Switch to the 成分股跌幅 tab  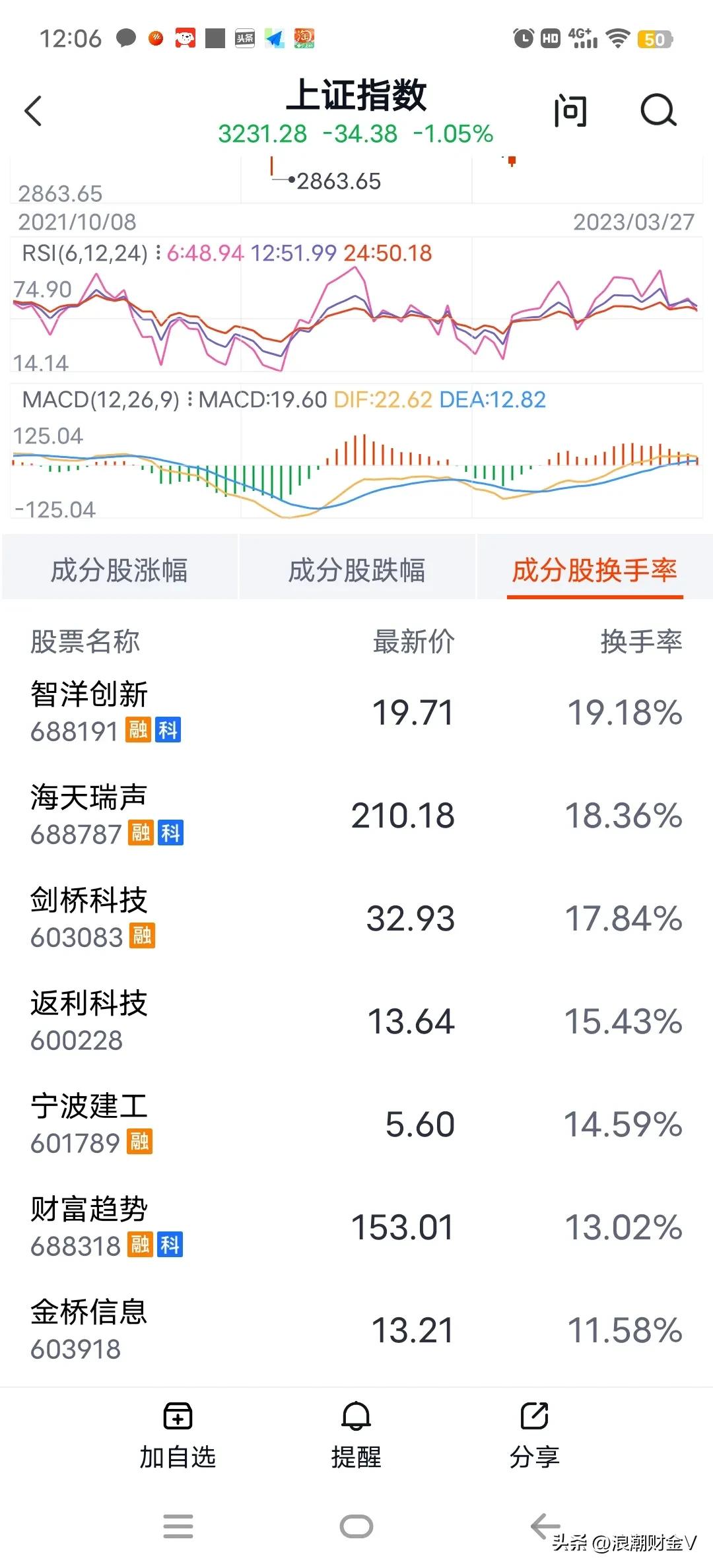356,568
